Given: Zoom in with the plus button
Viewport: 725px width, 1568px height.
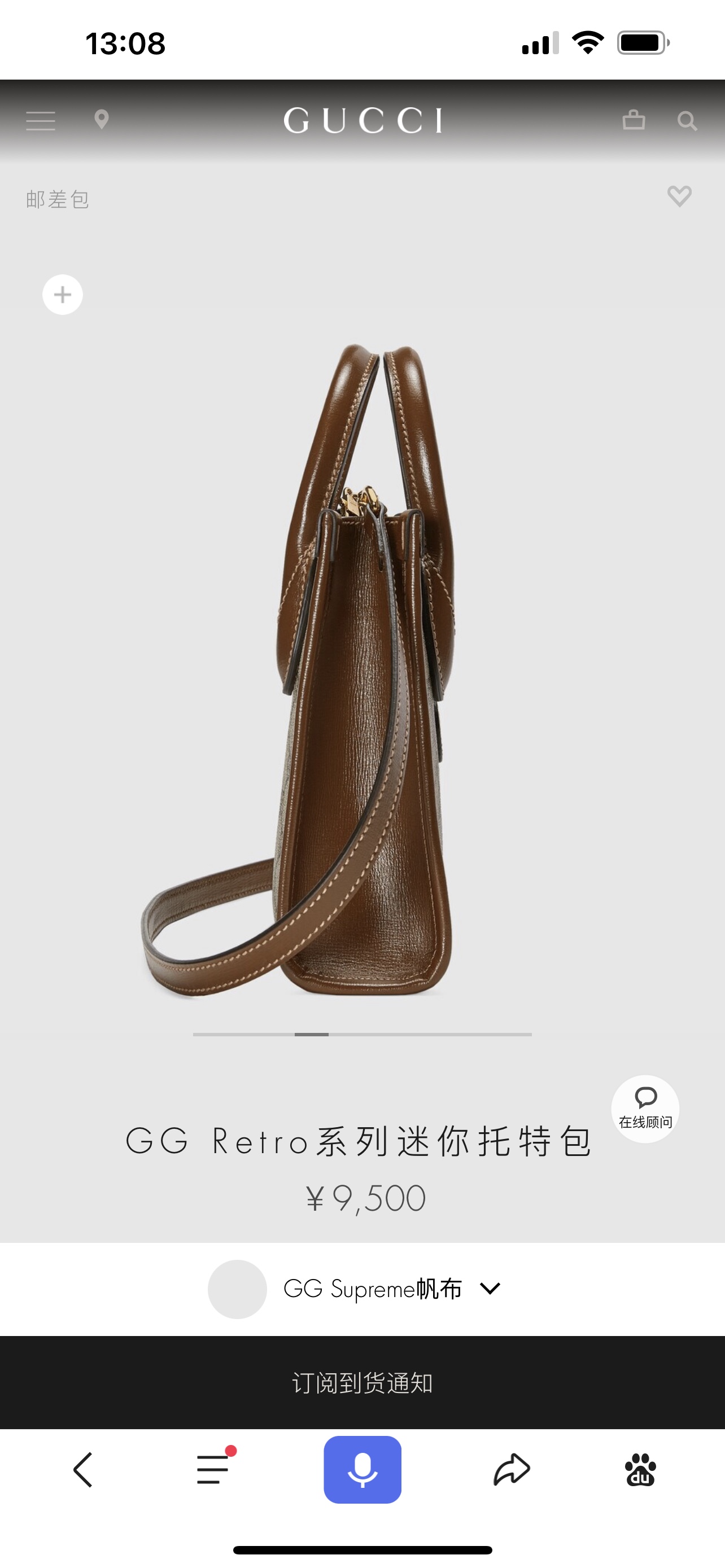Looking at the screenshot, I should [63, 295].
